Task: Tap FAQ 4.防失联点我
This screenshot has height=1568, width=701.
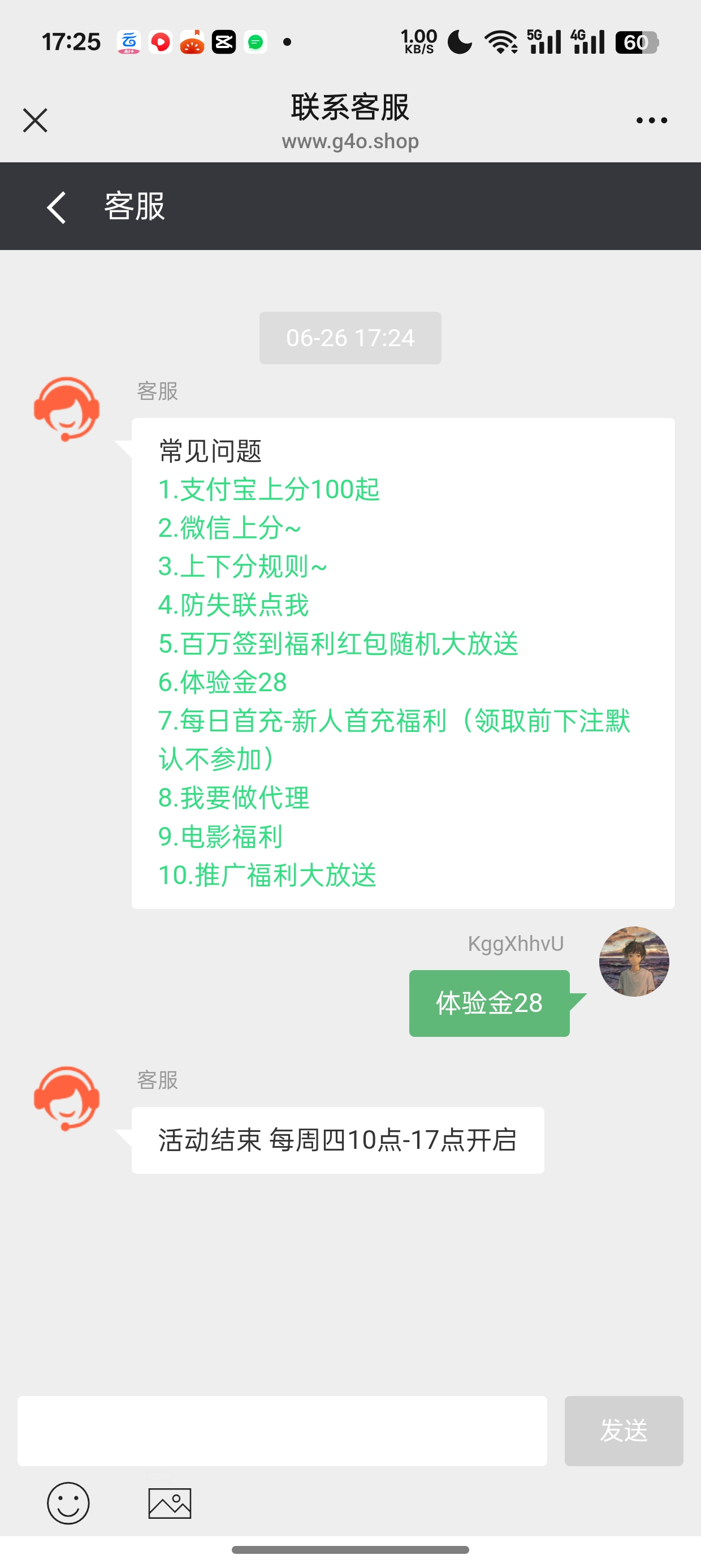Action: pyautogui.click(x=233, y=605)
